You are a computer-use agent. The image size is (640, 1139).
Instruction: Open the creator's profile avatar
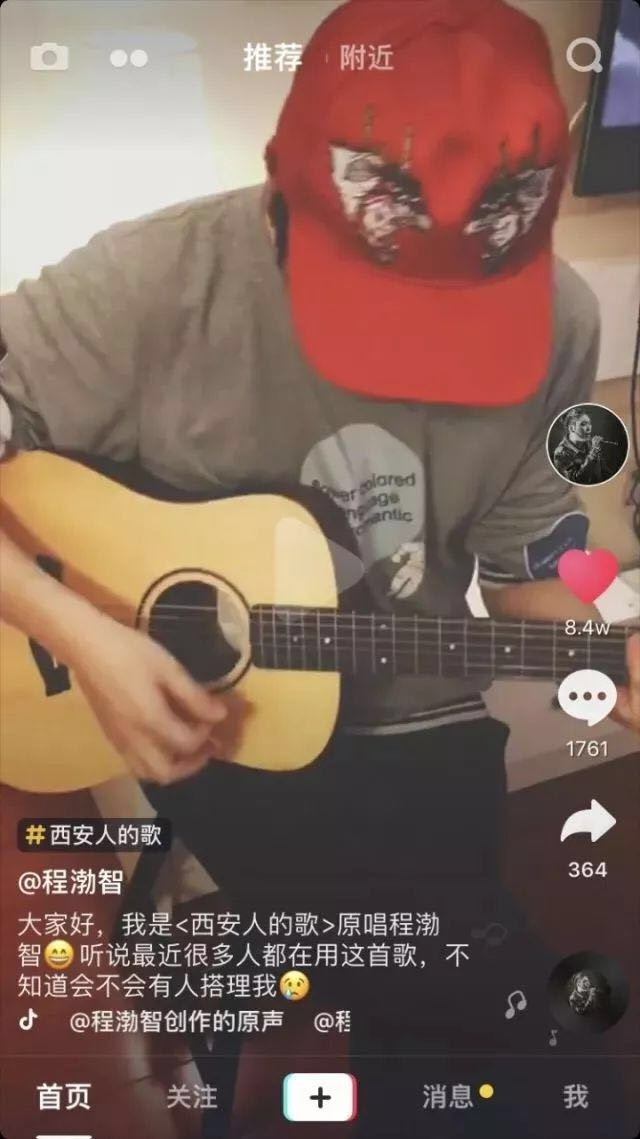[x=588, y=444]
